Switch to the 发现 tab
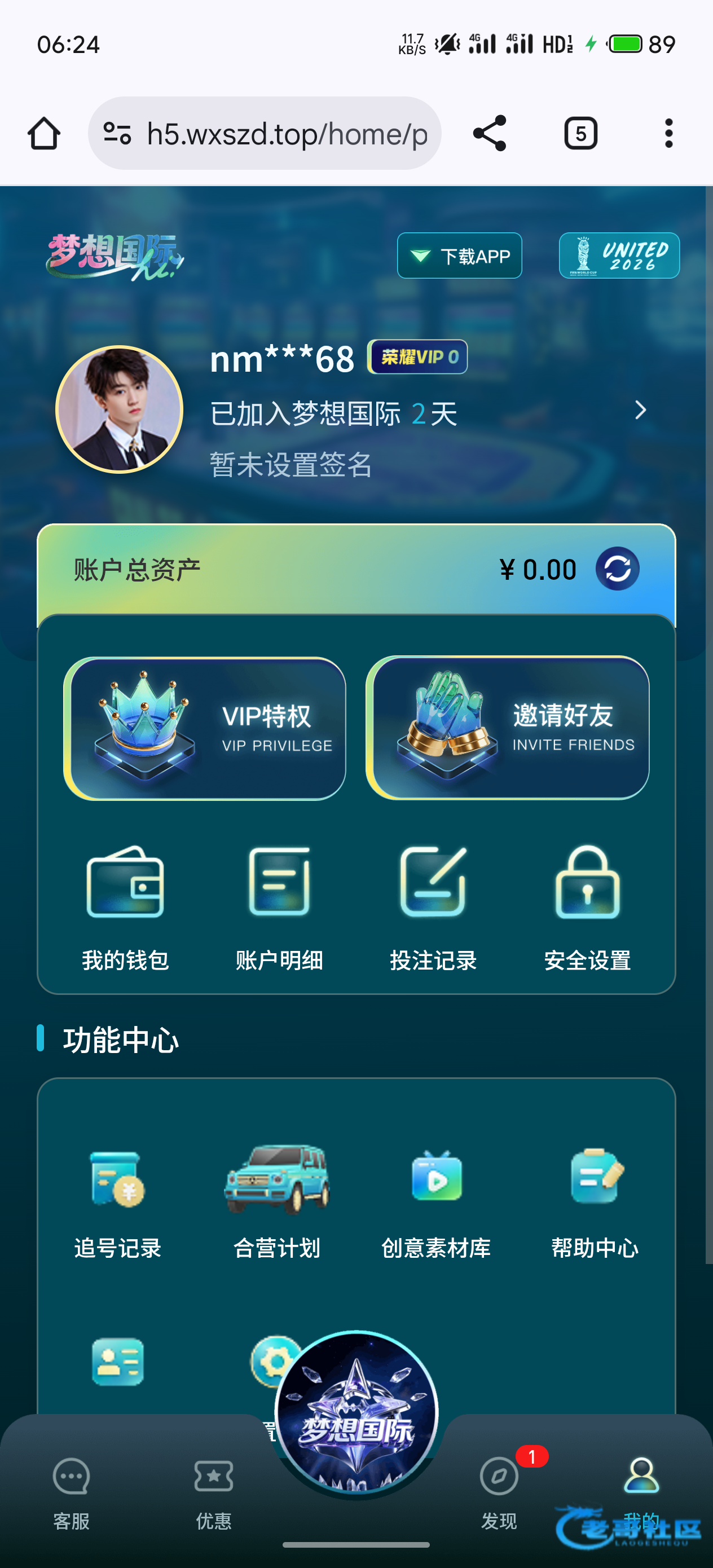 click(499, 1491)
